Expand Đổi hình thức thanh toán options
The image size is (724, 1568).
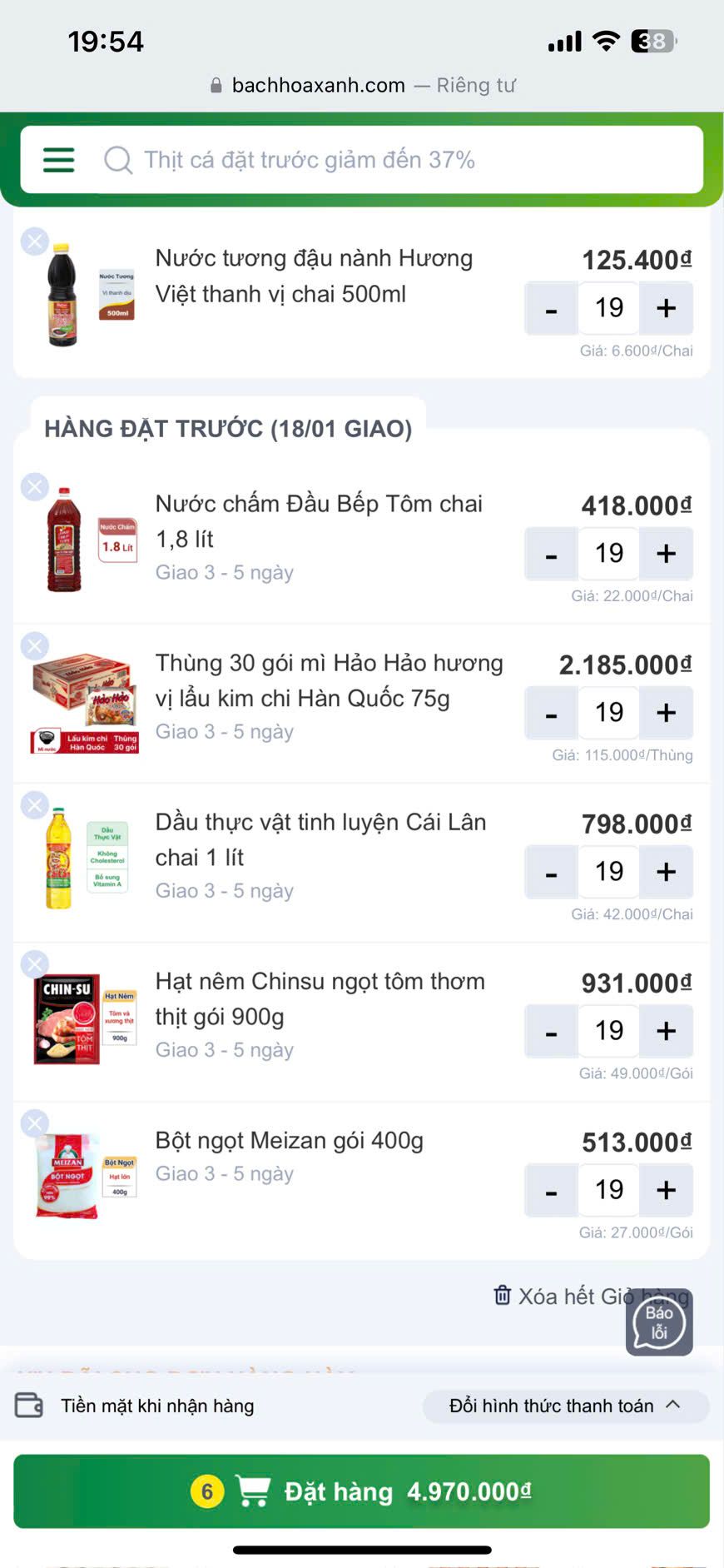coord(566,1406)
